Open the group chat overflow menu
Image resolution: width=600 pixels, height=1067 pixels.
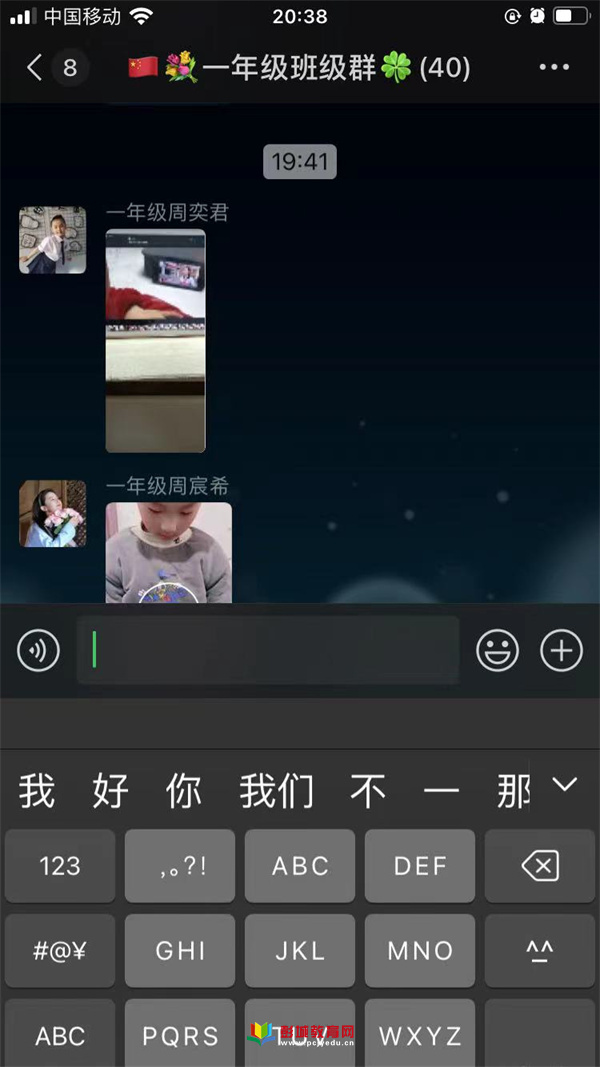pos(553,68)
